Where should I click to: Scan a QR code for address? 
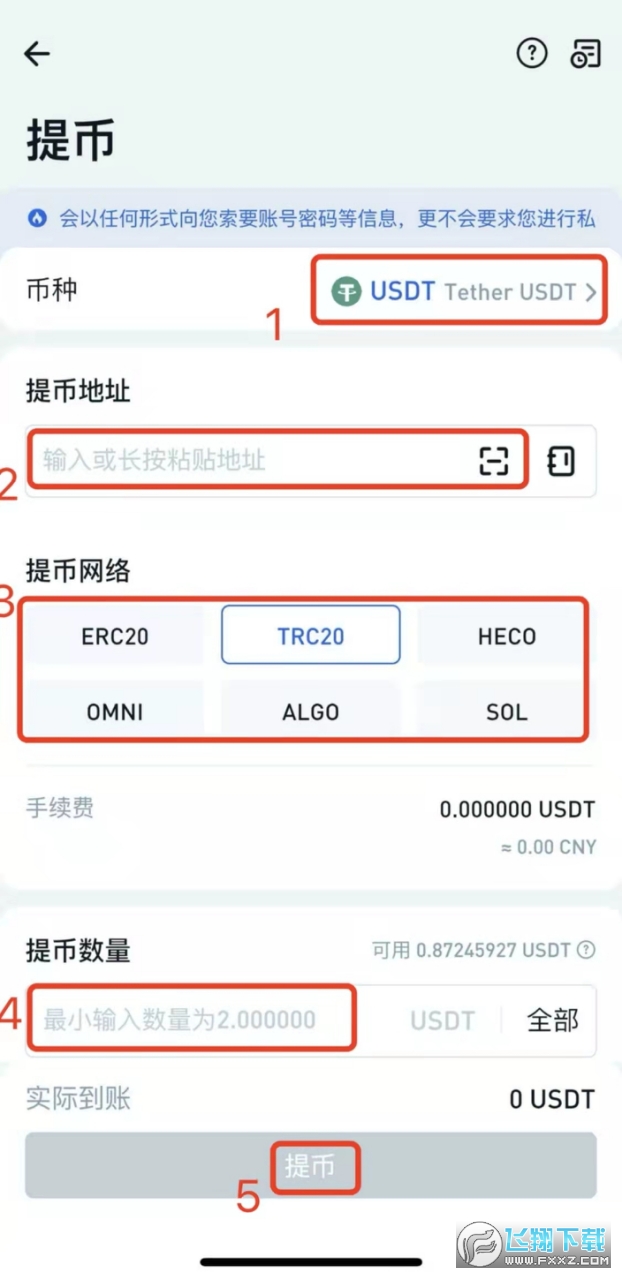494,460
